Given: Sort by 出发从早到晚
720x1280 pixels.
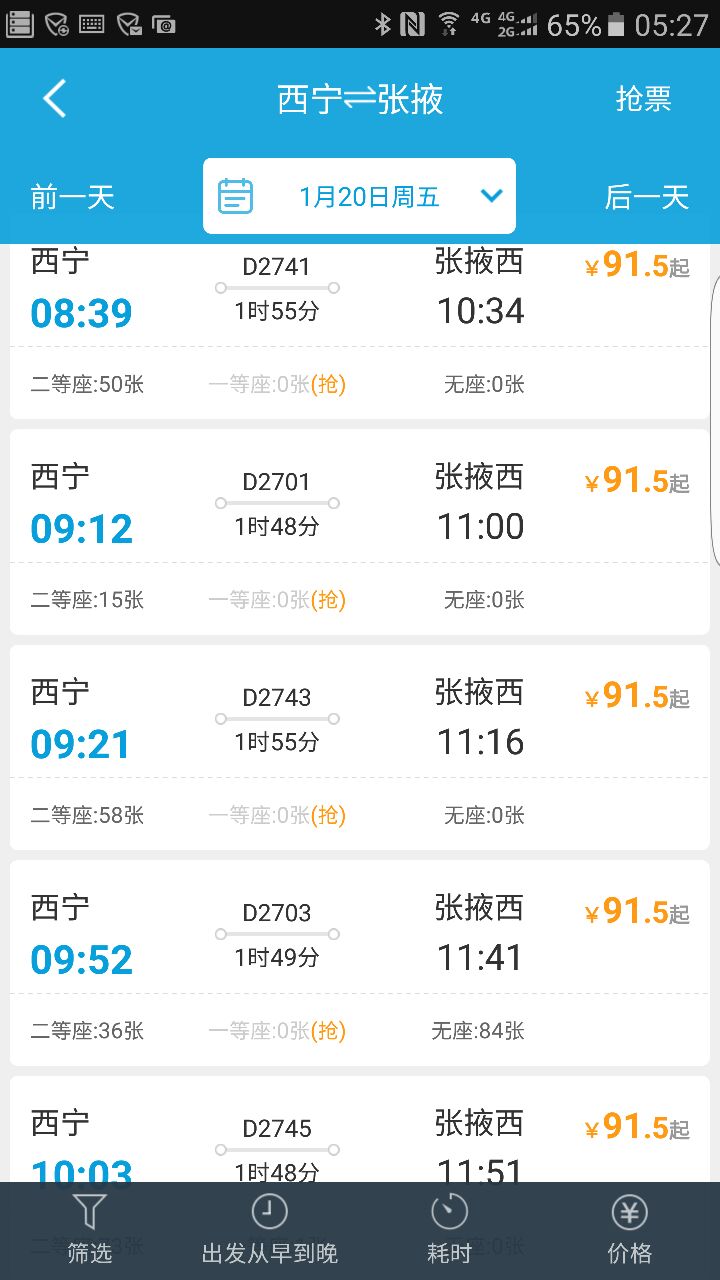Looking at the screenshot, I should (x=270, y=1231).
